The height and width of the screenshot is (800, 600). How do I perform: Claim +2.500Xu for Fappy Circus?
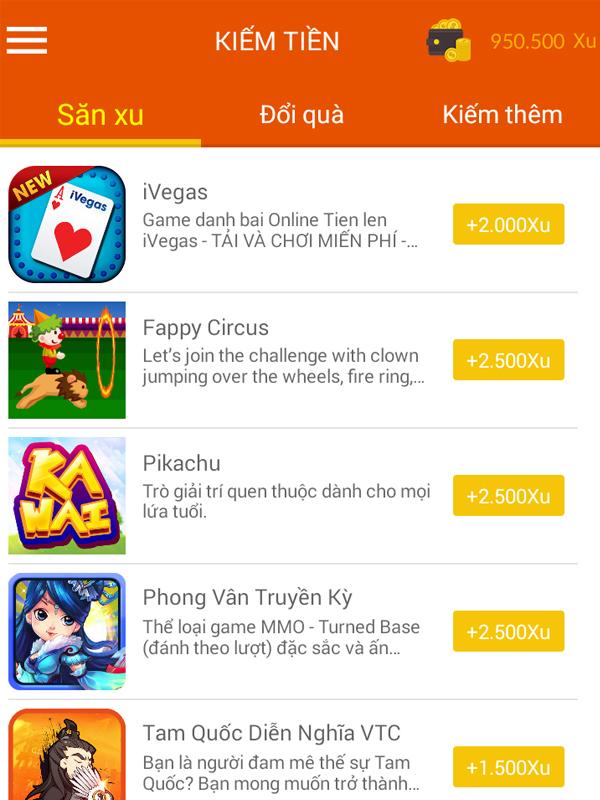tap(508, 360)
